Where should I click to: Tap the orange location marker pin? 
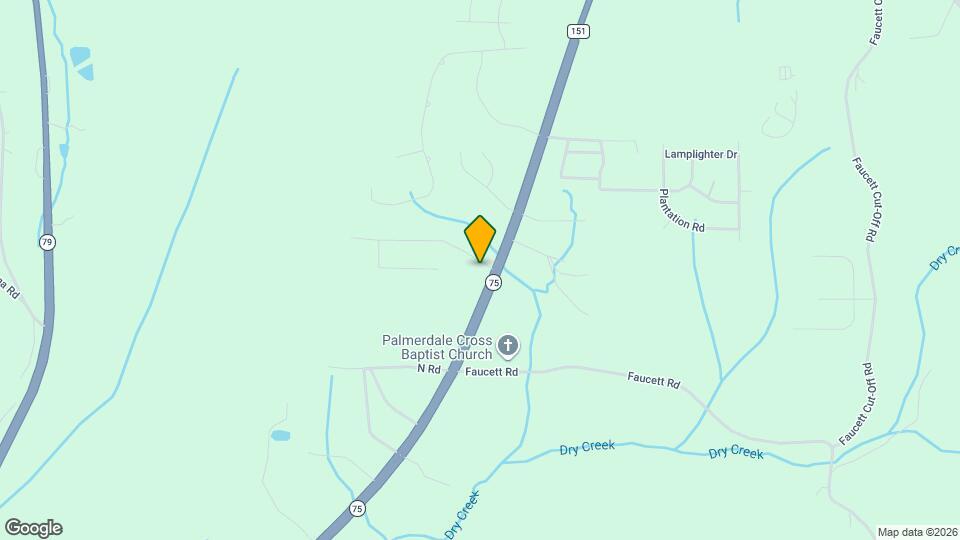pos(480,238)
